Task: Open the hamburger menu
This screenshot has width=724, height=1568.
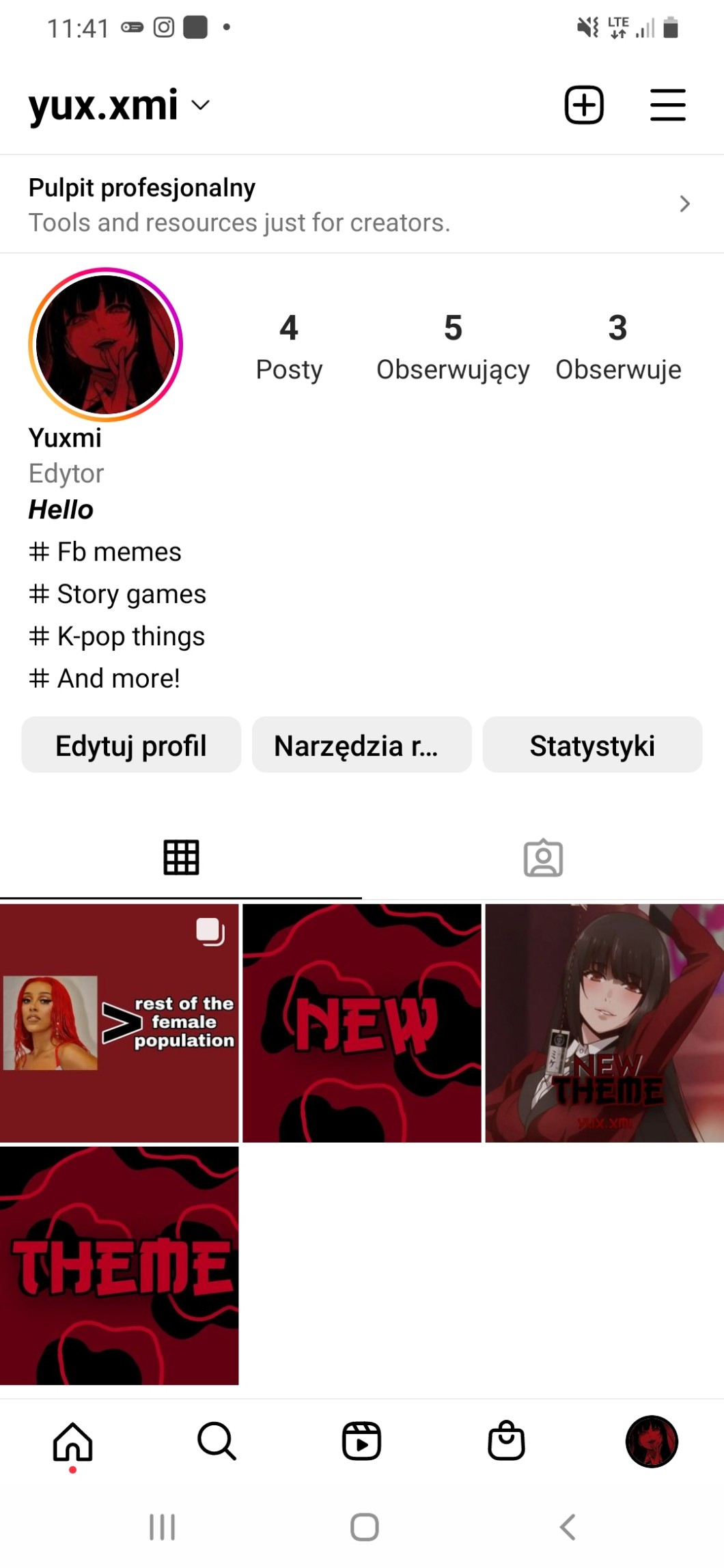Action: click(x=667, y=105)
